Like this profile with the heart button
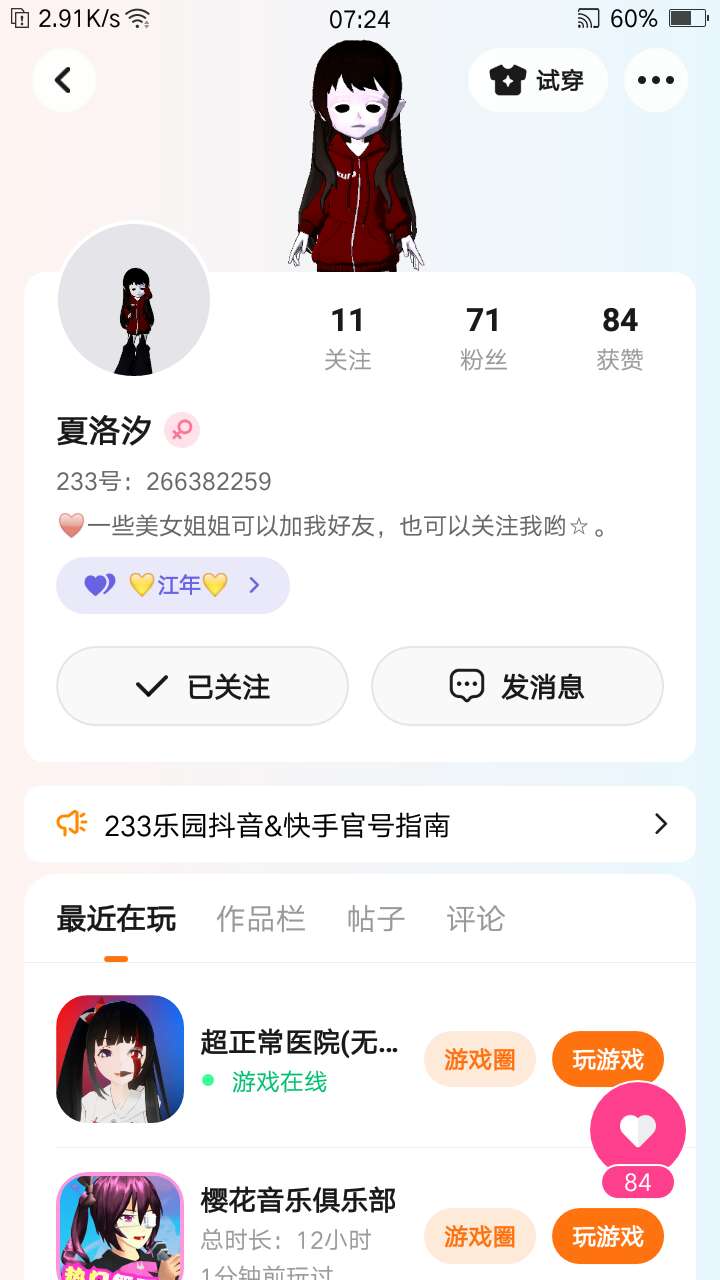The width and height of the screenshot is (720, 1280). 638,1130
